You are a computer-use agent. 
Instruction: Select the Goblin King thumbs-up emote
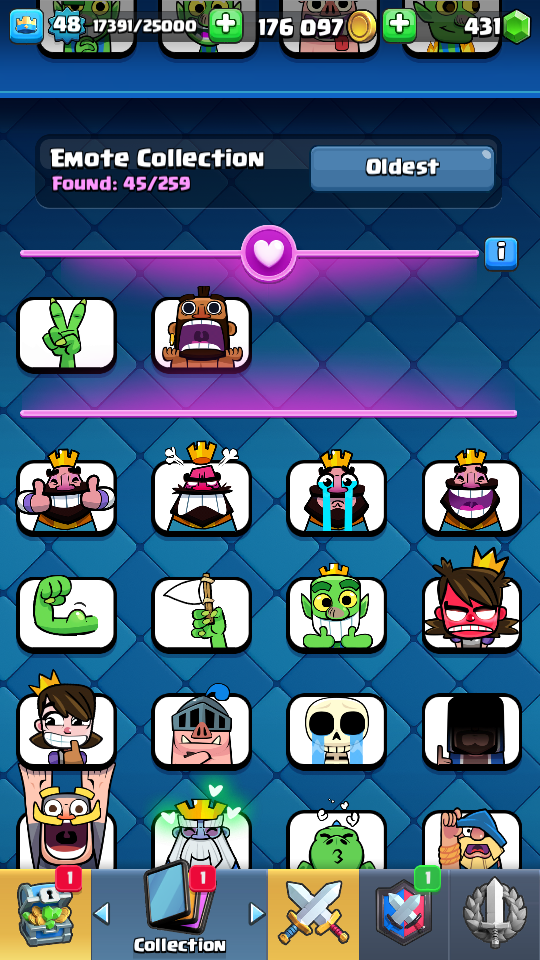click(337, 611)
